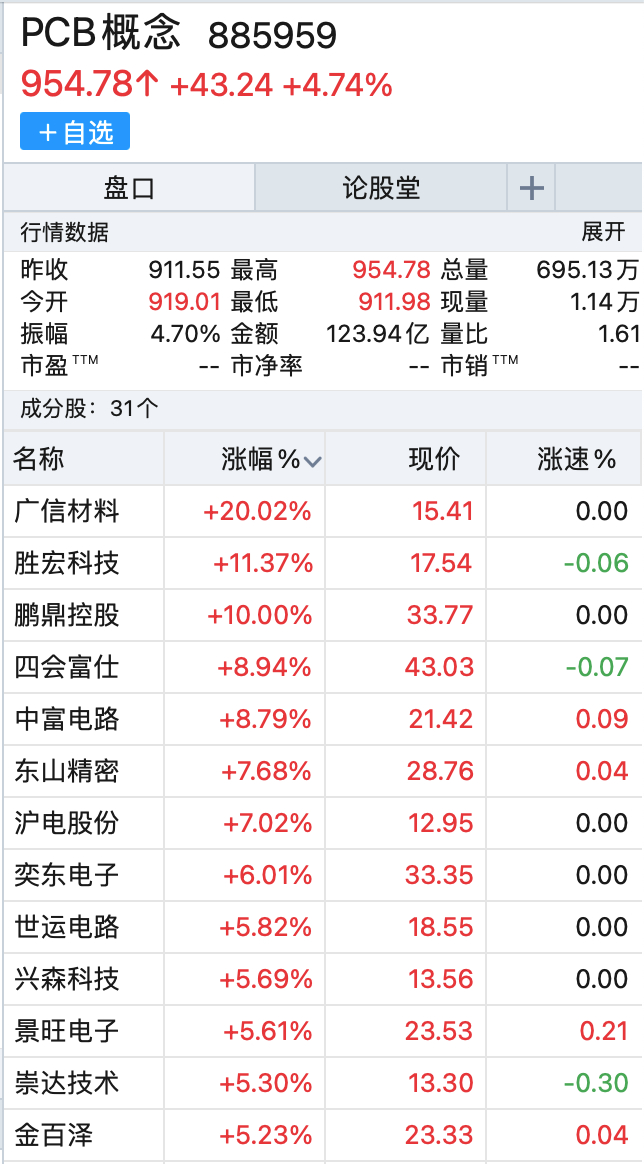The width and height of the screenshot is (644, 1164).
Task: Add a new tab with plus icon
Action: click(531, 187)
